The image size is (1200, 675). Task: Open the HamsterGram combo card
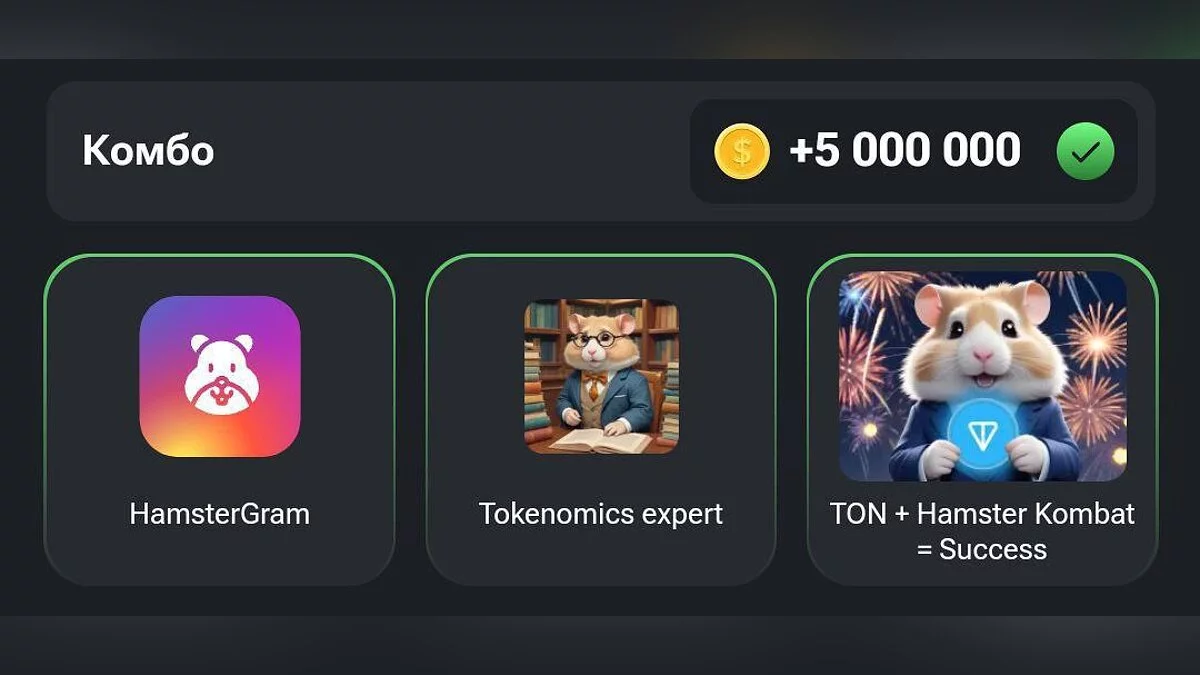pos(219,420)
